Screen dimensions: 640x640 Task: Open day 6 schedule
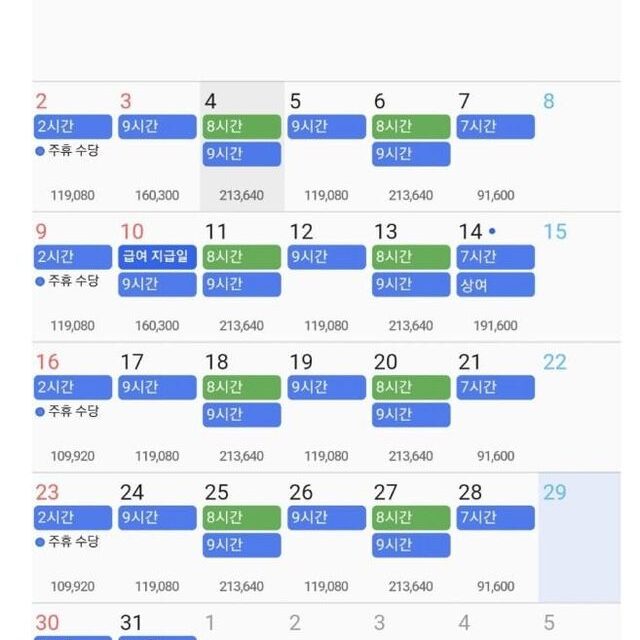411,147
